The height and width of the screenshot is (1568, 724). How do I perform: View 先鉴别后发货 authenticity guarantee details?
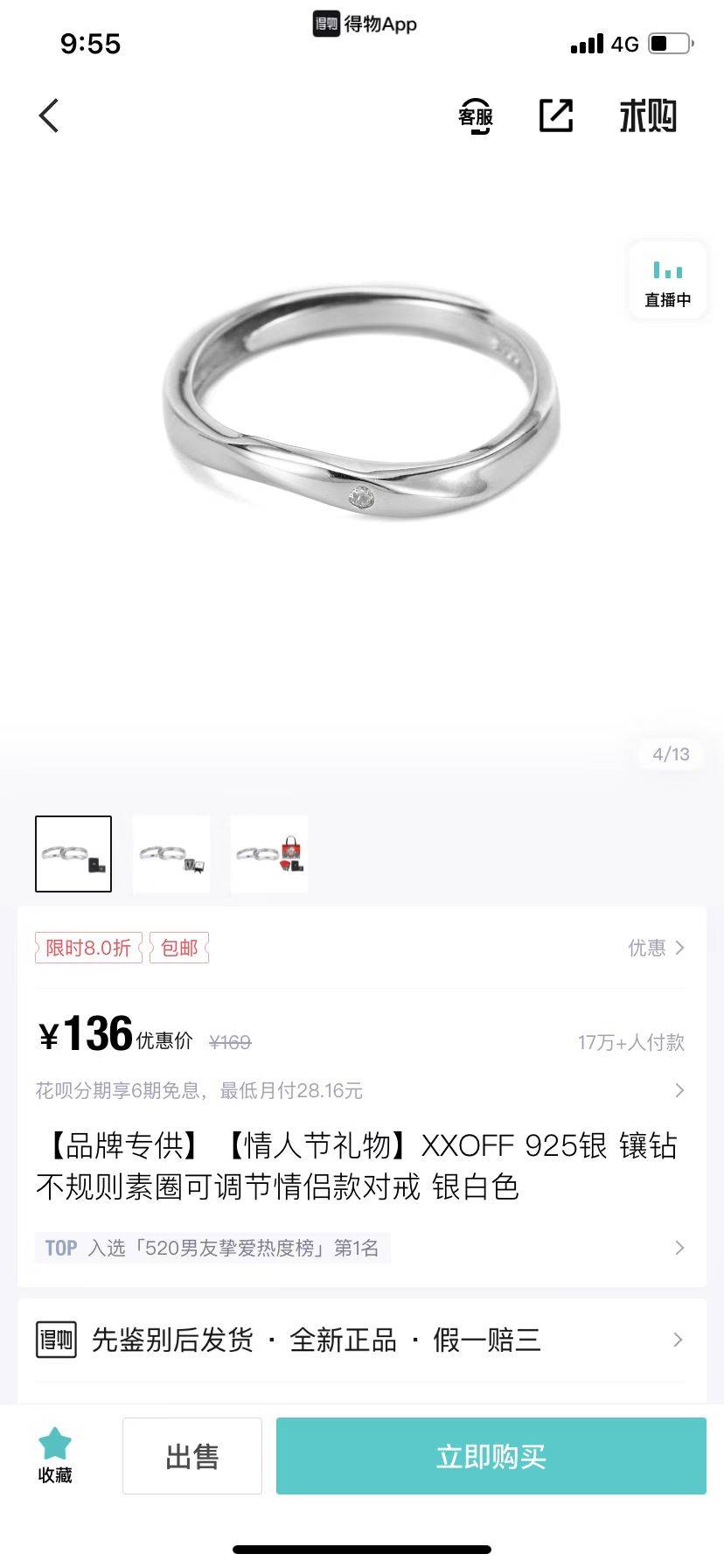click(x=360, y=1340)
